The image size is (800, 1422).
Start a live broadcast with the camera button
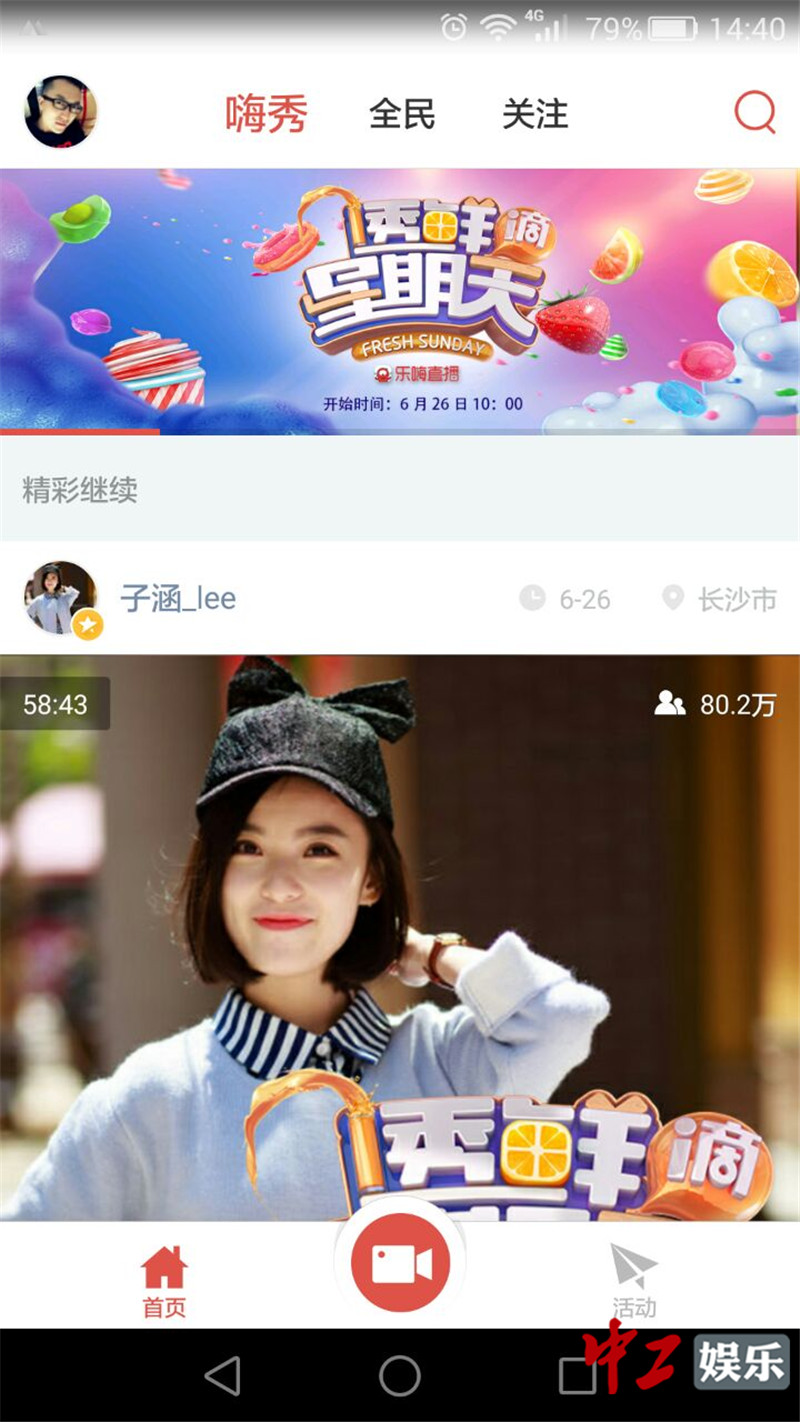click(400, 1264)
